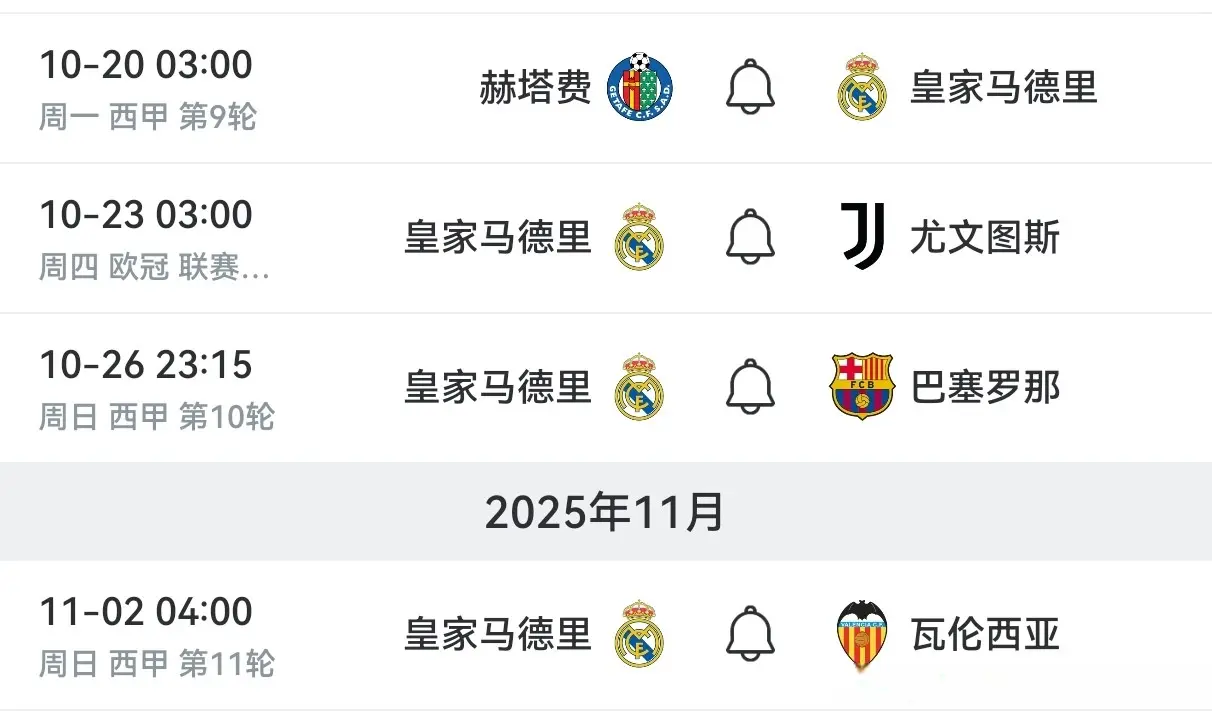The width and height of the screenshot is (1212, 721).
Task: Turn on reminder bell for 皇家马德里 vs 瓦伦西亚
Action: [750, 635]
